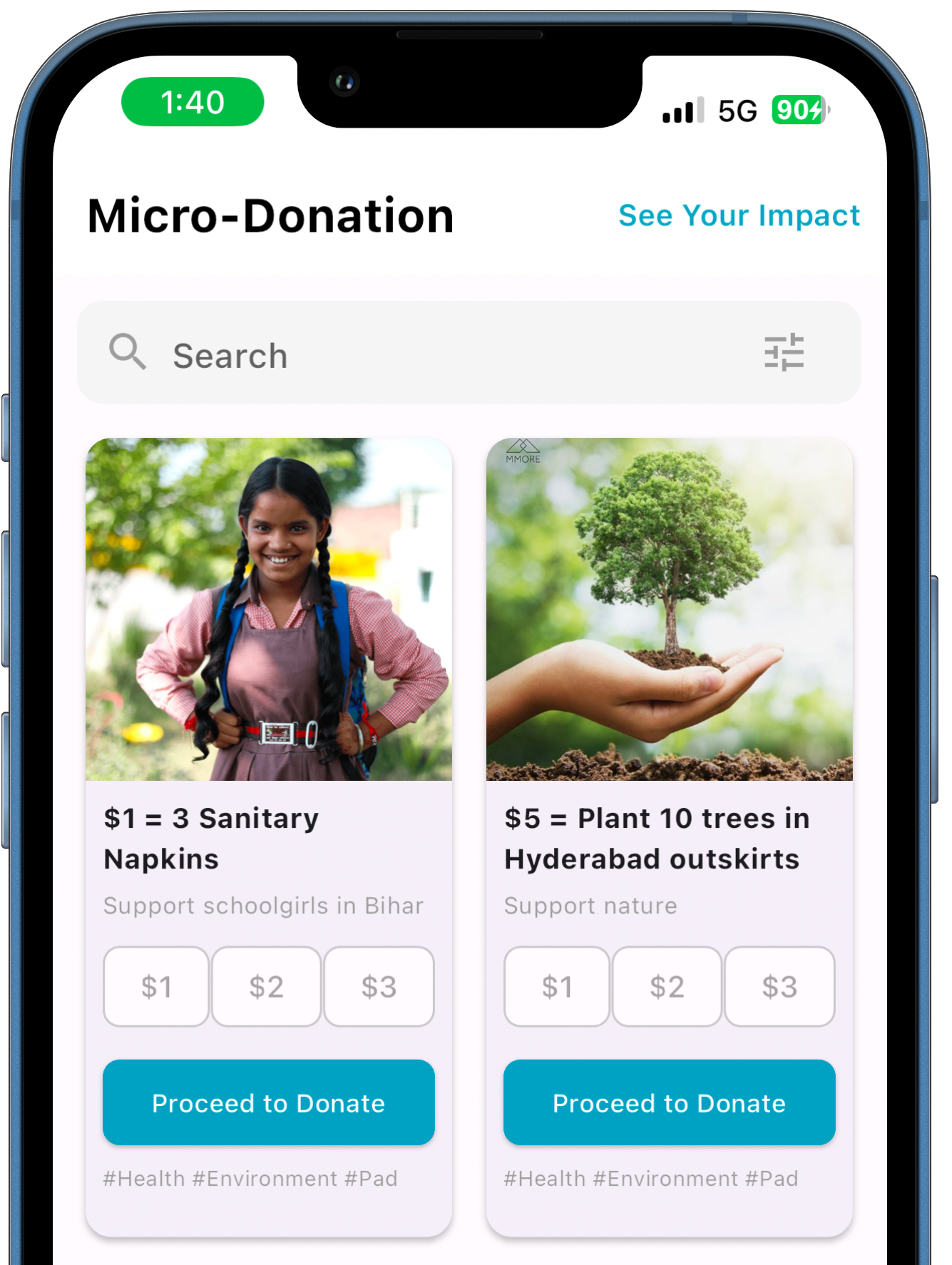This screenshot has height=1265, width=952.
Task: Tap the Search field
Action: (x=428, y=354)
